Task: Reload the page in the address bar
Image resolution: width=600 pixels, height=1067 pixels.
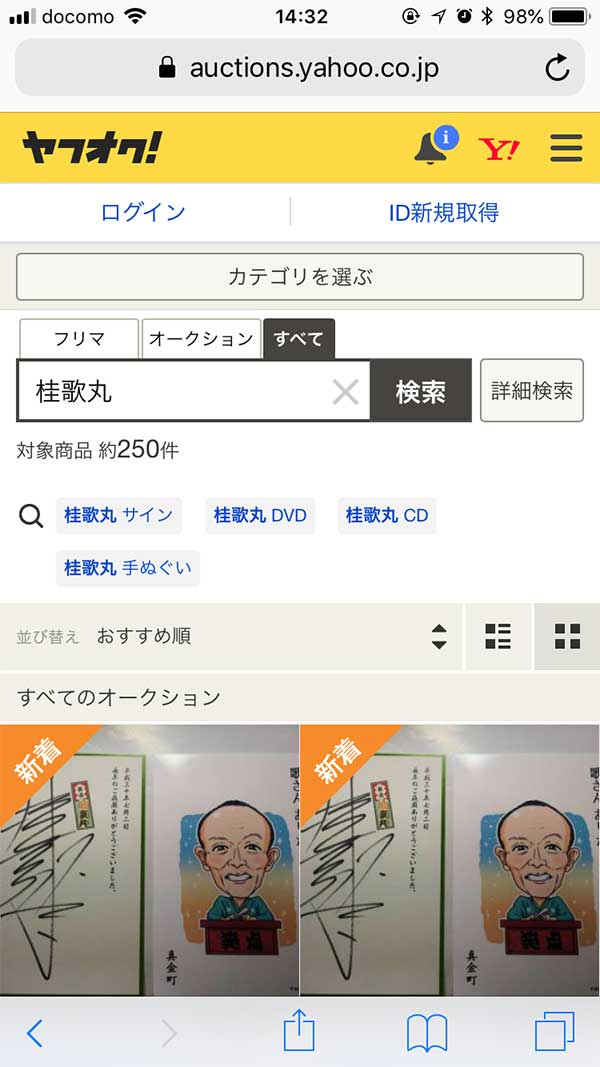Action: pos(557,68)
